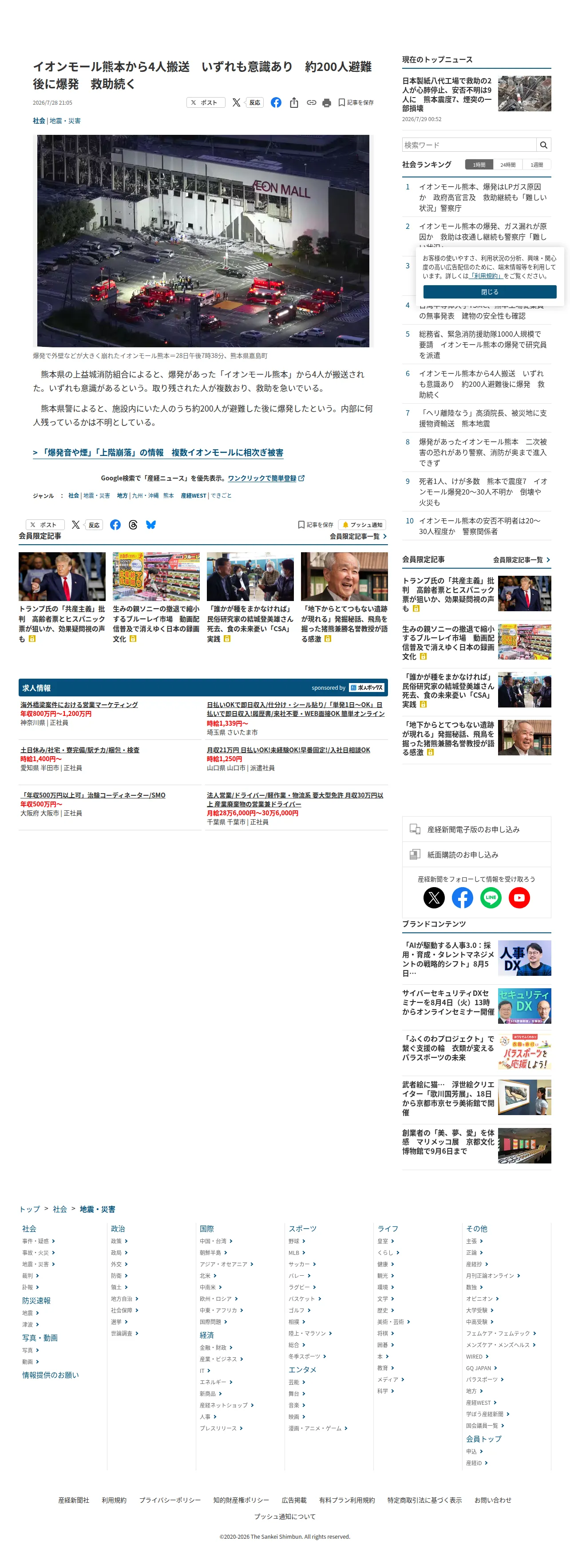
Task: Share article on Facebook from the top toolbar
Action: tap(276, 102)
